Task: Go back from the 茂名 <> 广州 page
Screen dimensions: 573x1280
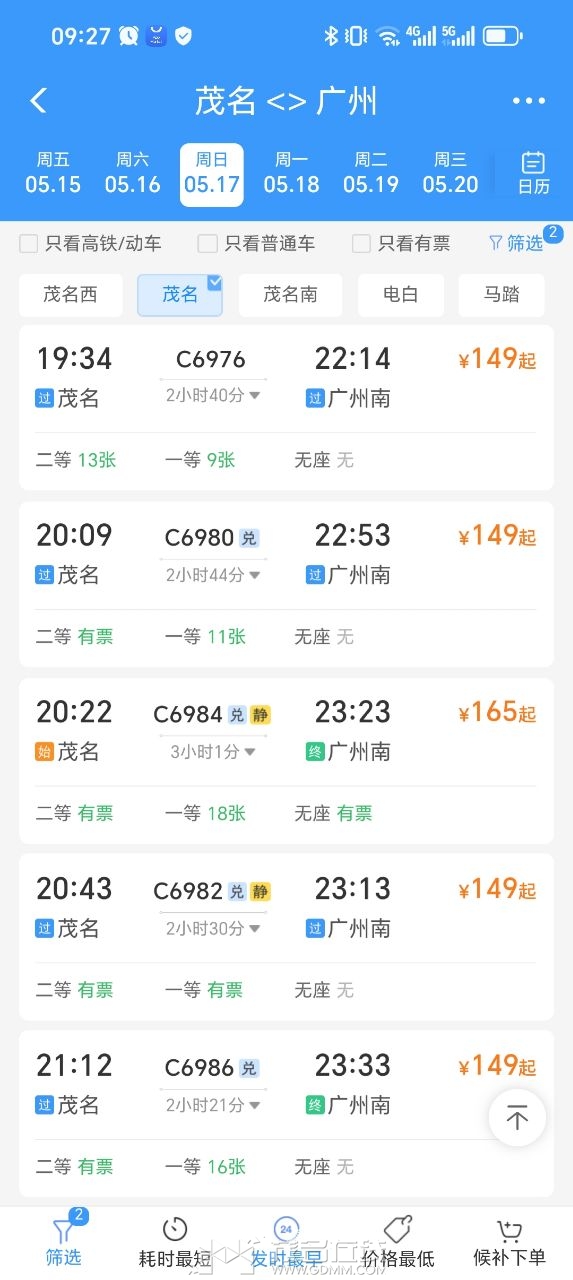Action: [38, 100]
